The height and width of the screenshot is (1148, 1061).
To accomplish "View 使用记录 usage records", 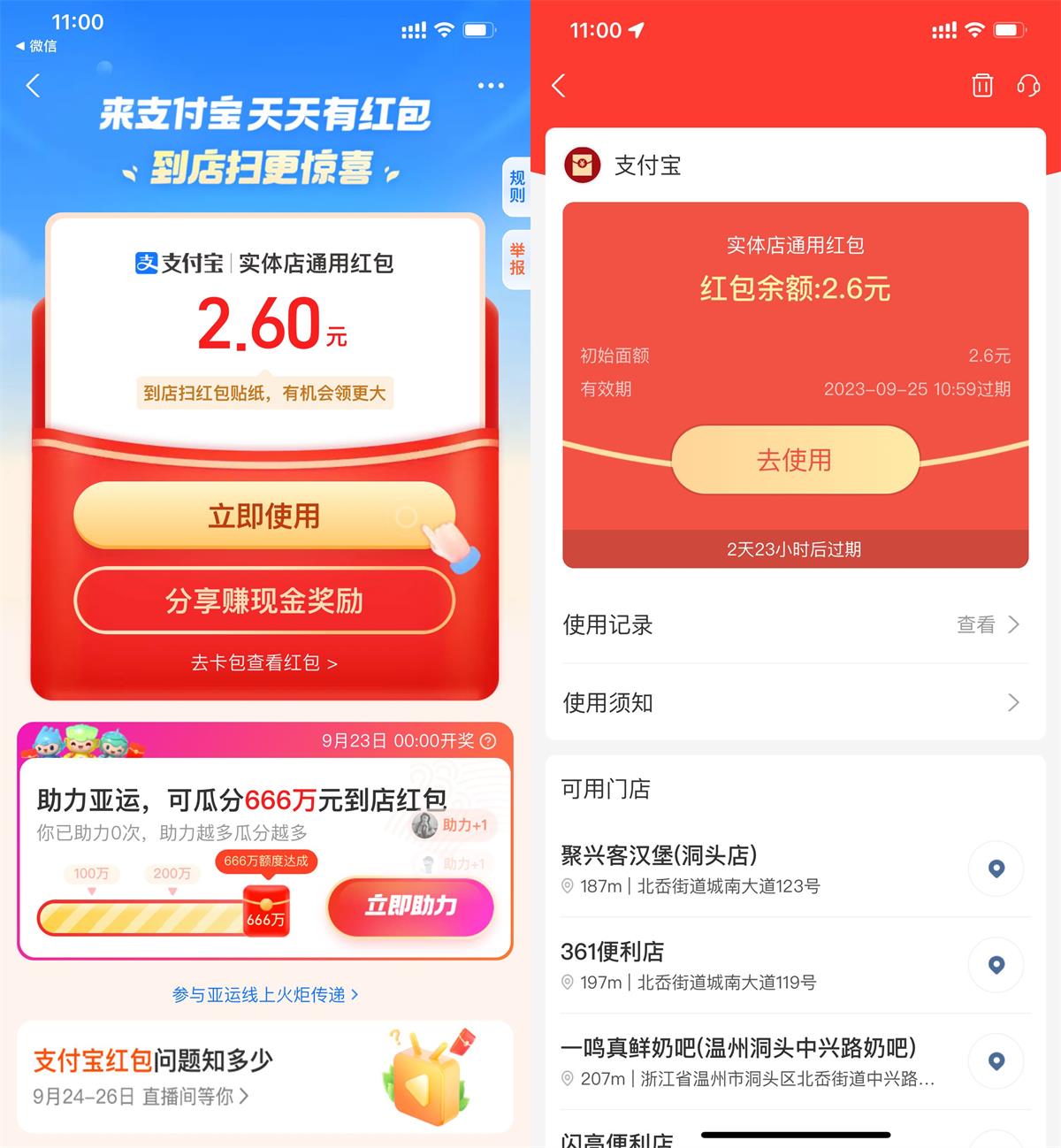I will [795, 625].
